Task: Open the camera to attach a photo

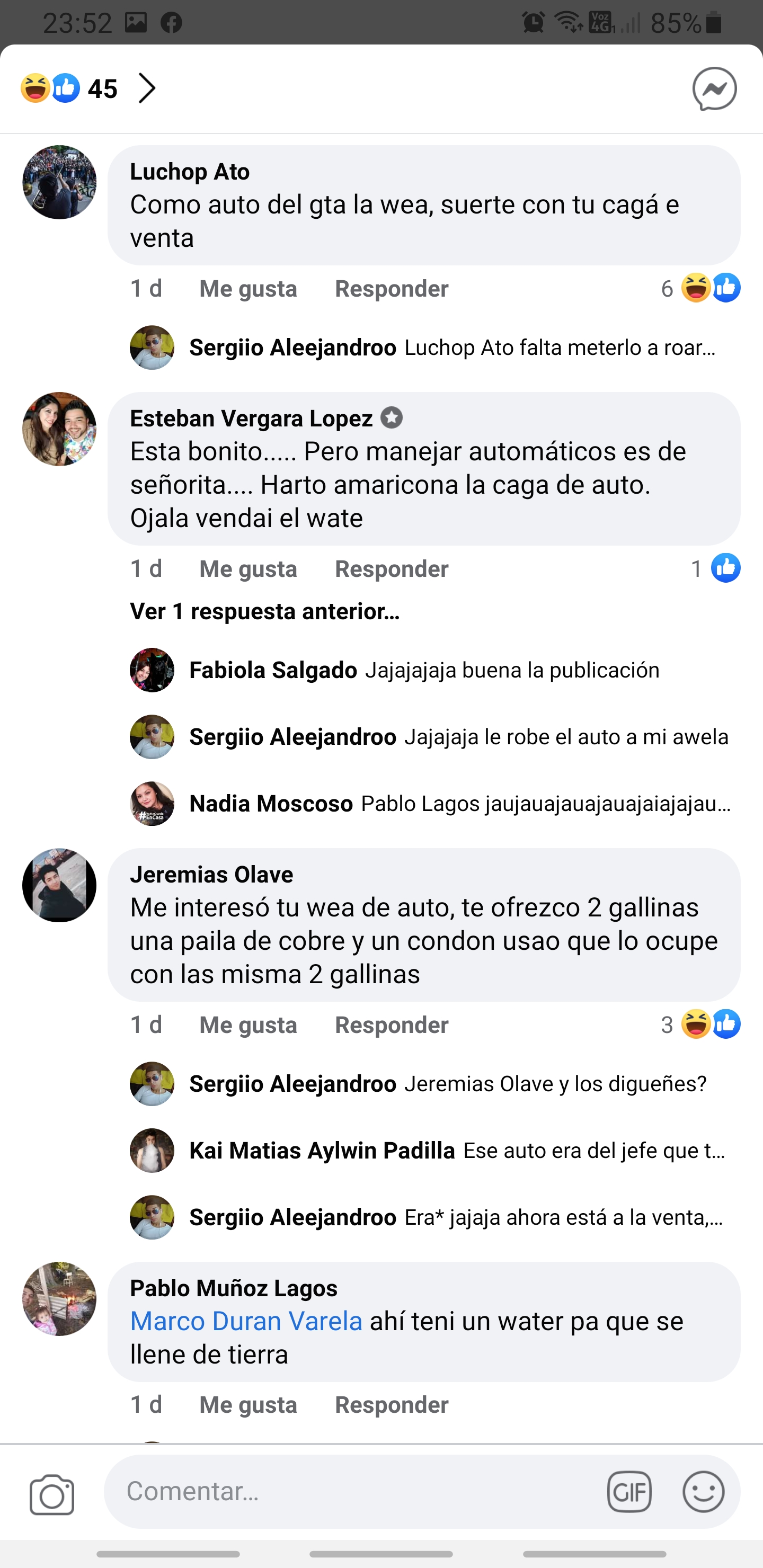Action: tap(52, 1494)
